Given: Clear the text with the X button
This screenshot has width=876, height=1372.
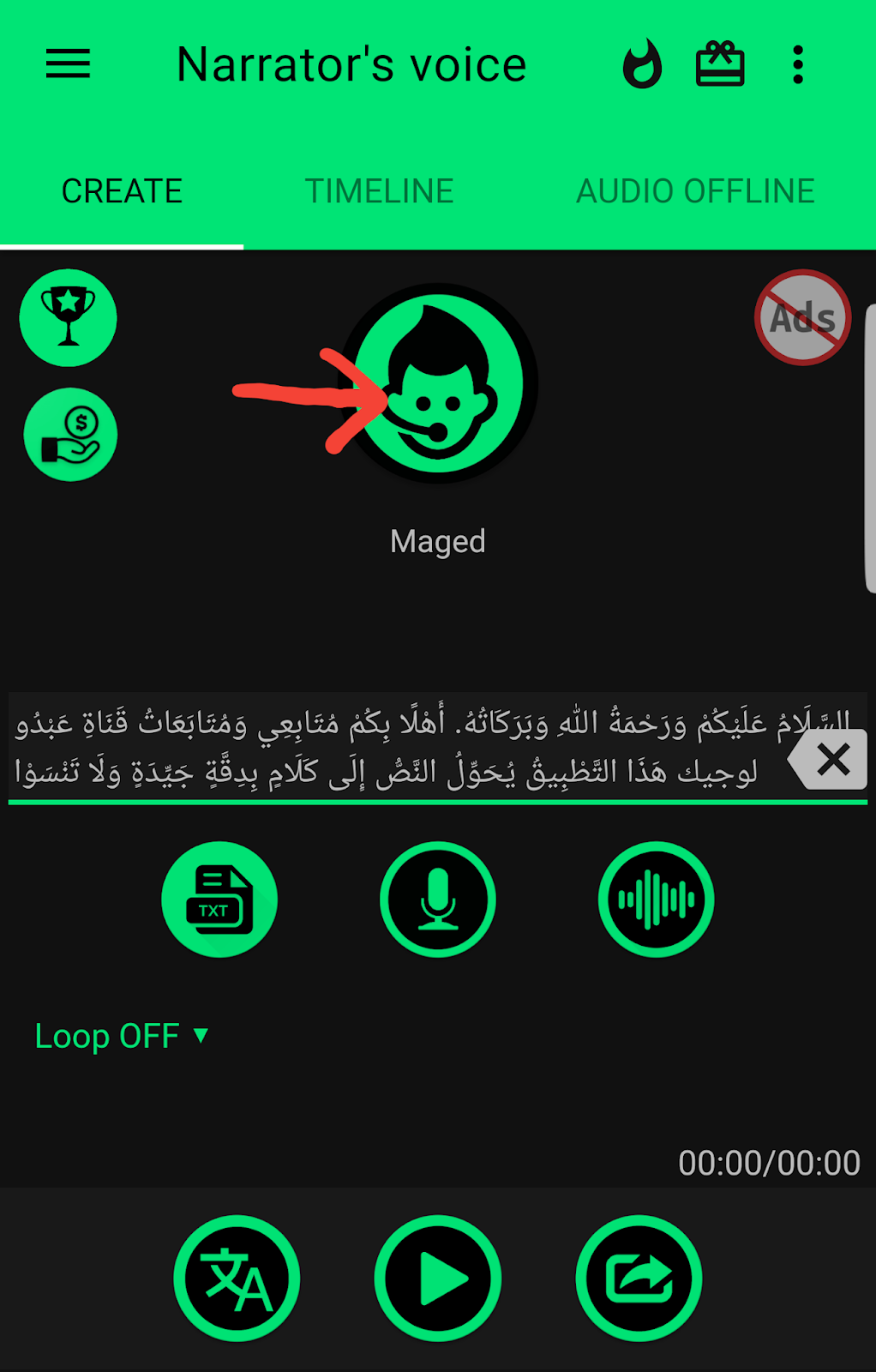Looking at the screenshot, I should 831,760.
